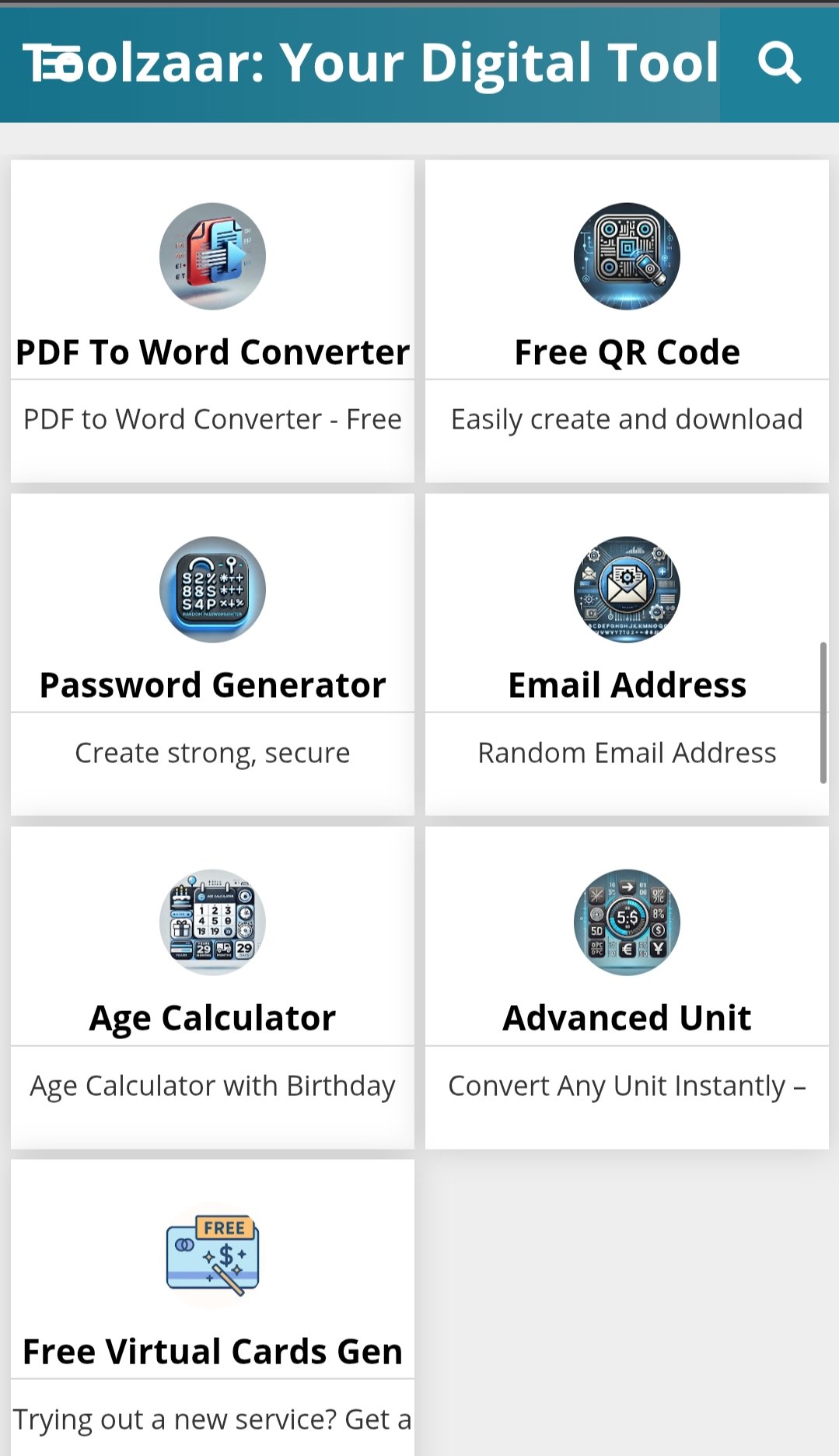Open the hamburger navigation menu
This screenshot has height=1456, width=839.
pos(59,64)
